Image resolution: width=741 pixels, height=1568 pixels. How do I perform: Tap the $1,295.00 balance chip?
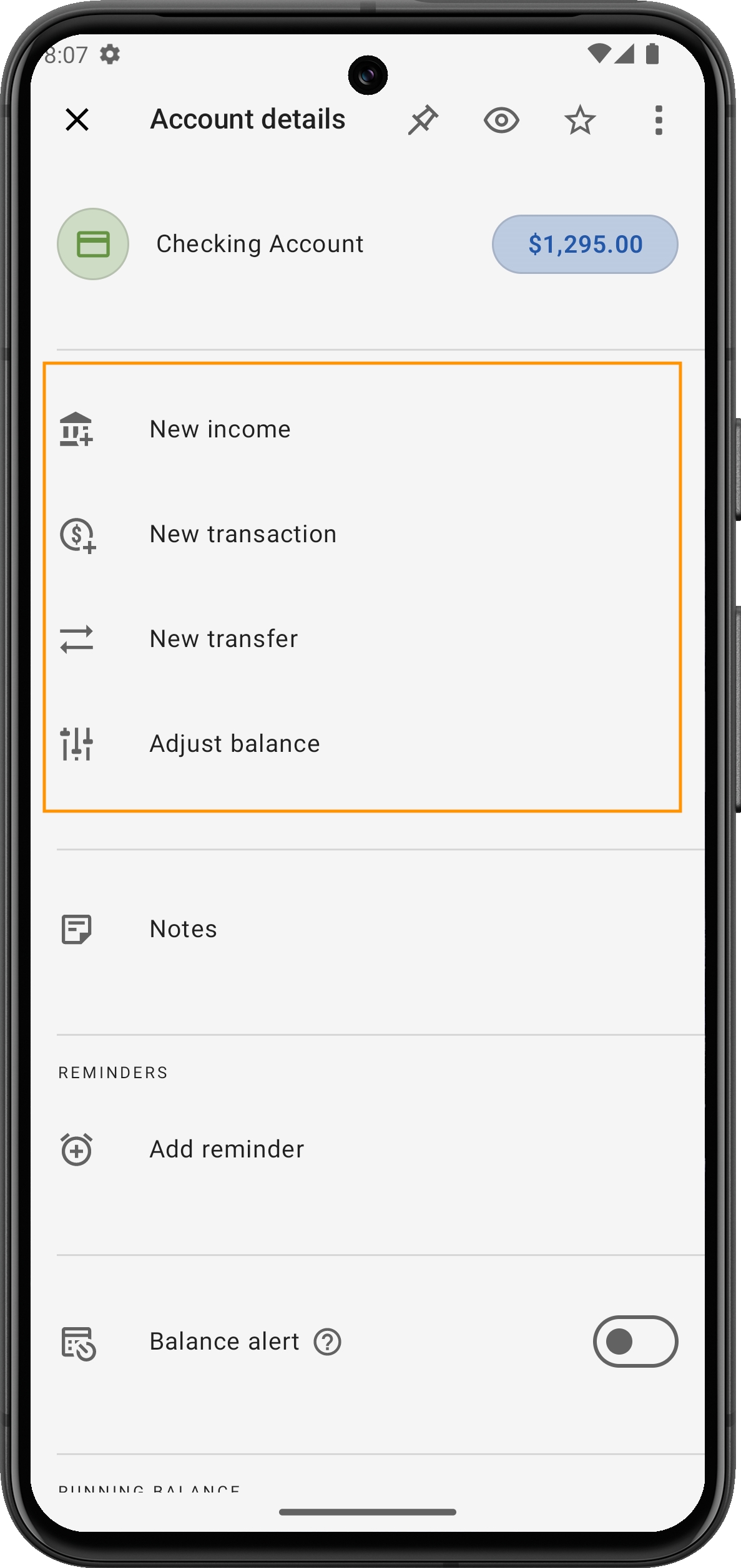[585, 244]
